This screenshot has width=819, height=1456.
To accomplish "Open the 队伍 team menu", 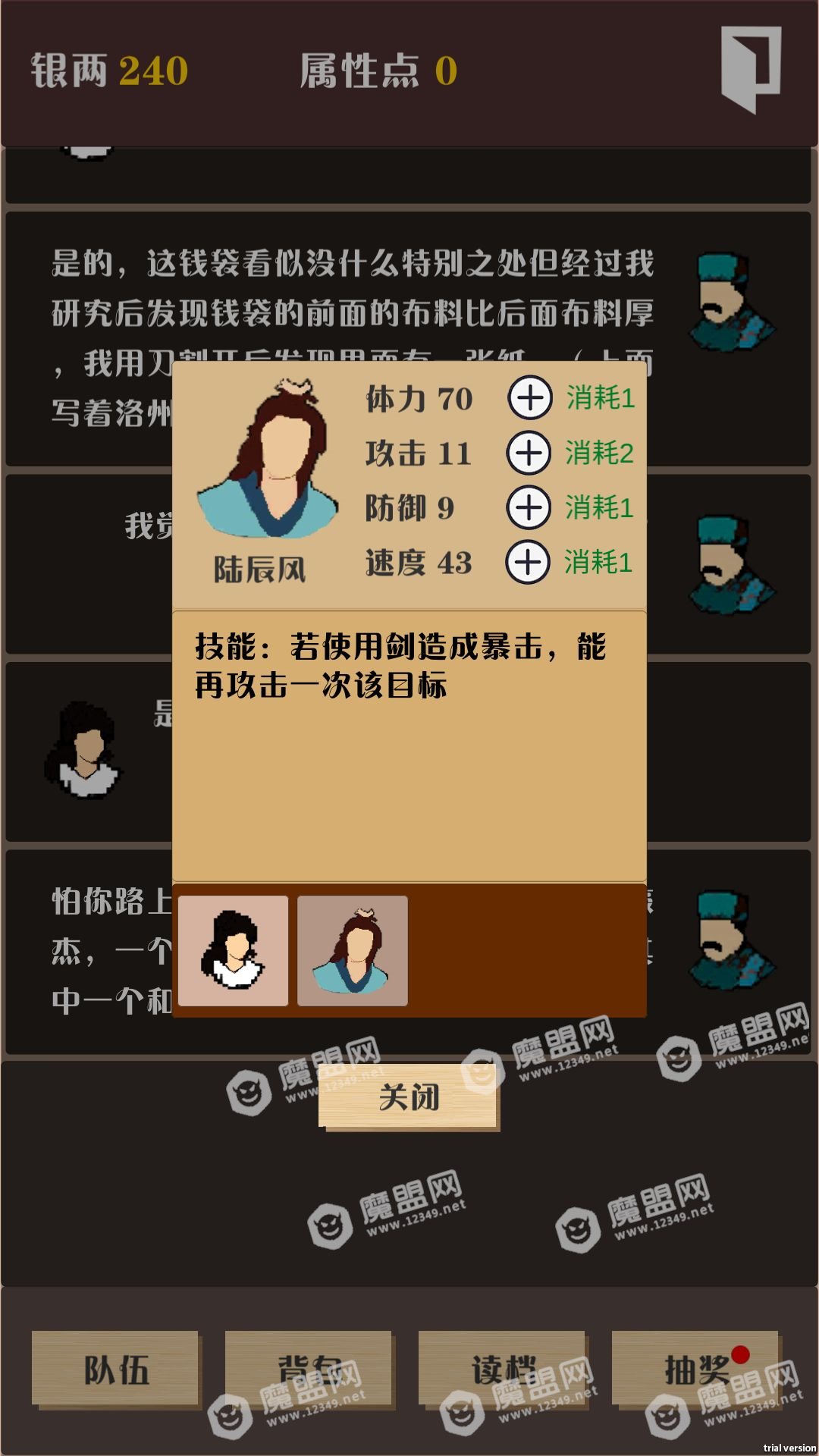I will [115, 1370].
